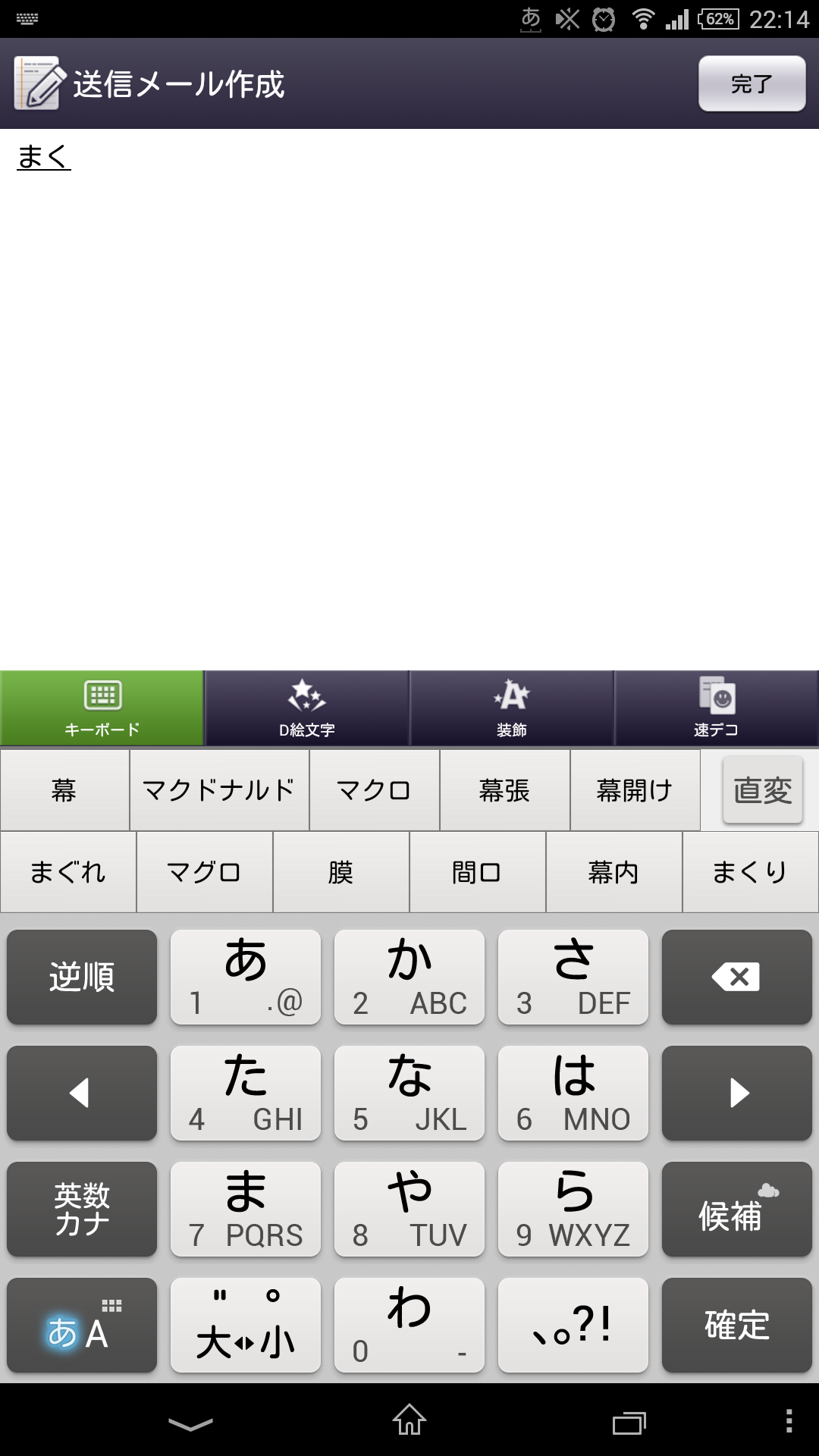
Task: Confirm the input with the 確定 key
Action: tap(736, 1325)
